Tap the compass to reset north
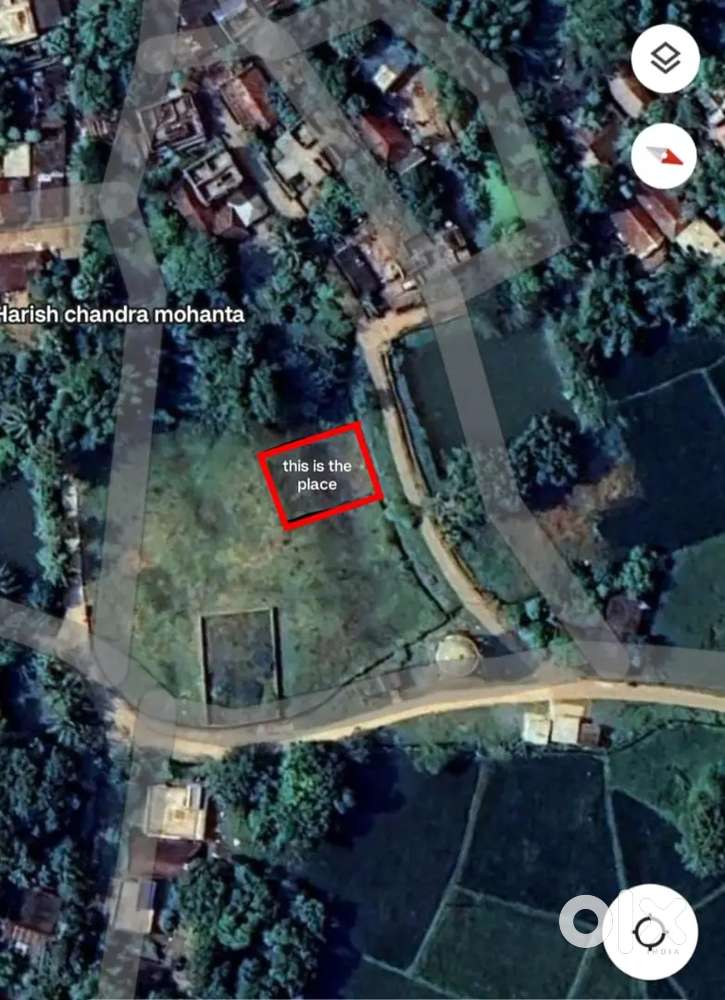 click(665, 156)
